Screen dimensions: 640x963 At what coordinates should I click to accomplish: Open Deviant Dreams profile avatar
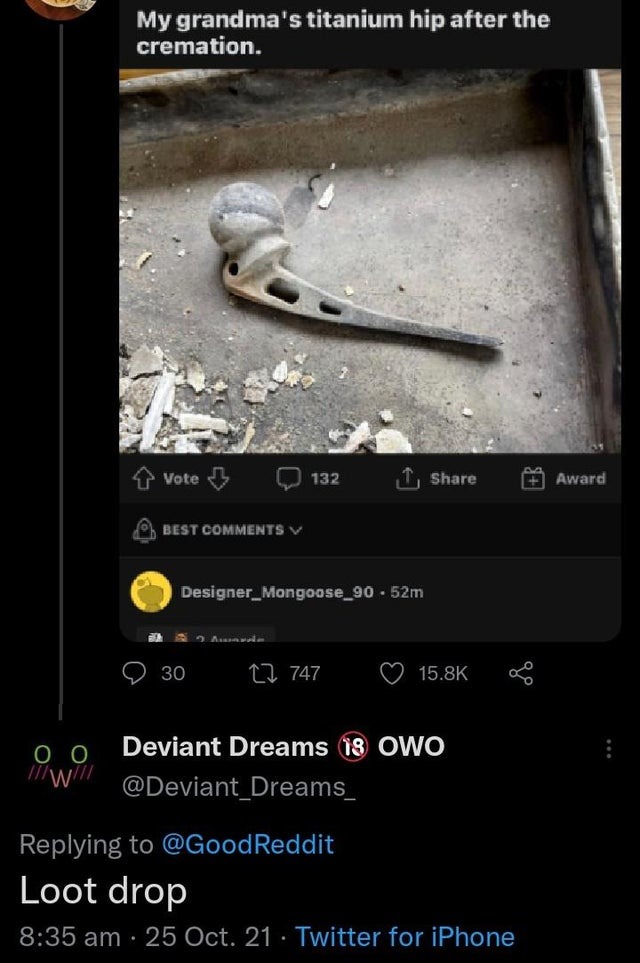(x=61, y=764)
